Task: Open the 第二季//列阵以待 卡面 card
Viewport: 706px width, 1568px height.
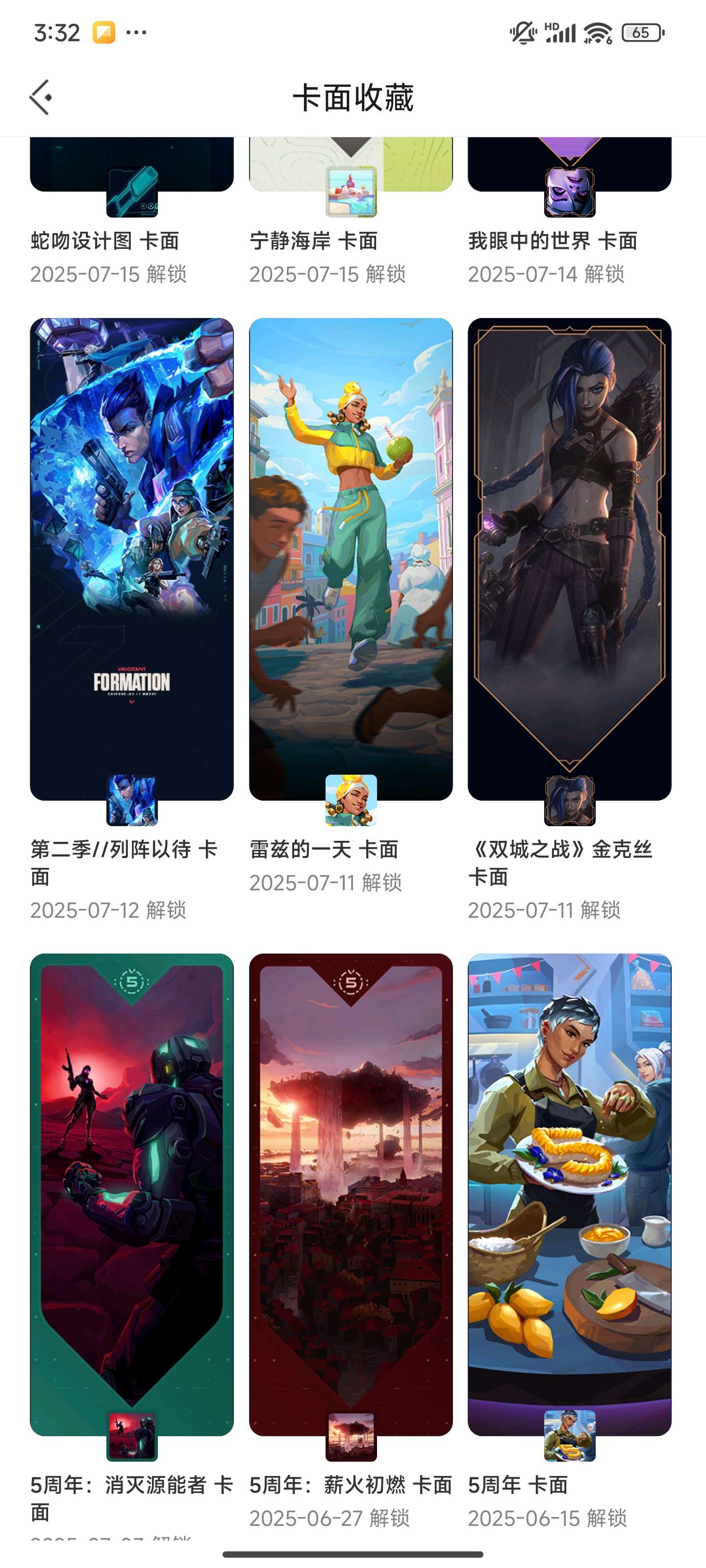Action: click(131, 559)
